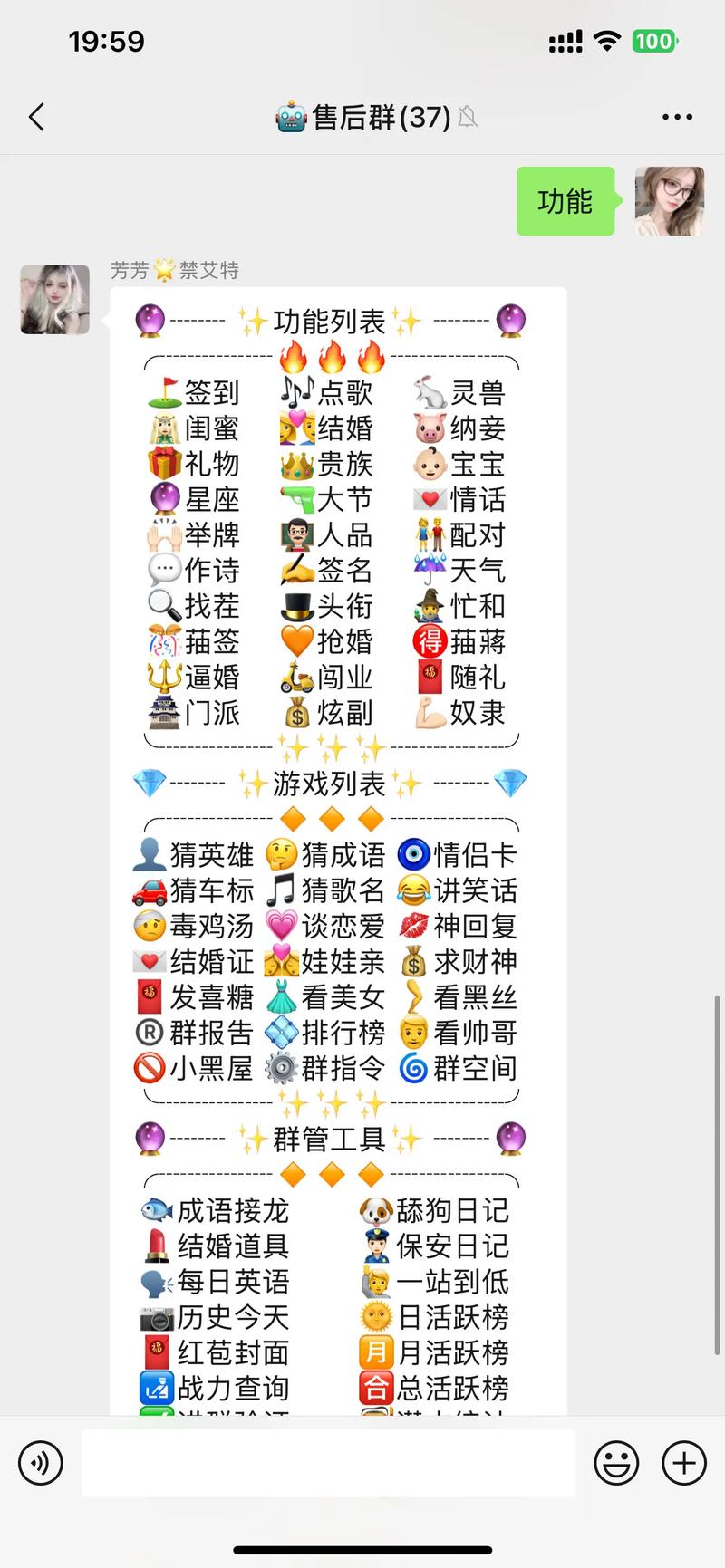
Task: Open the plus attachments menu
Action: [x=684, y=1462]
